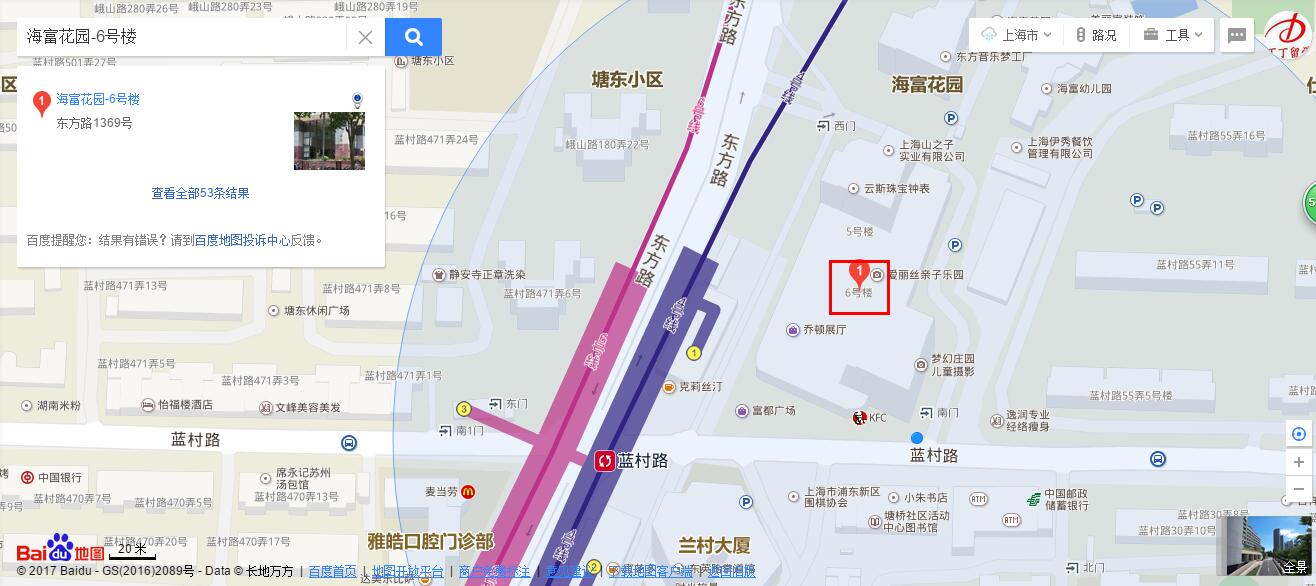This screenshot has width=1316, height=586.
Task: Select red marker 1 at 6号楼
Action: click(x=858, y=271)
